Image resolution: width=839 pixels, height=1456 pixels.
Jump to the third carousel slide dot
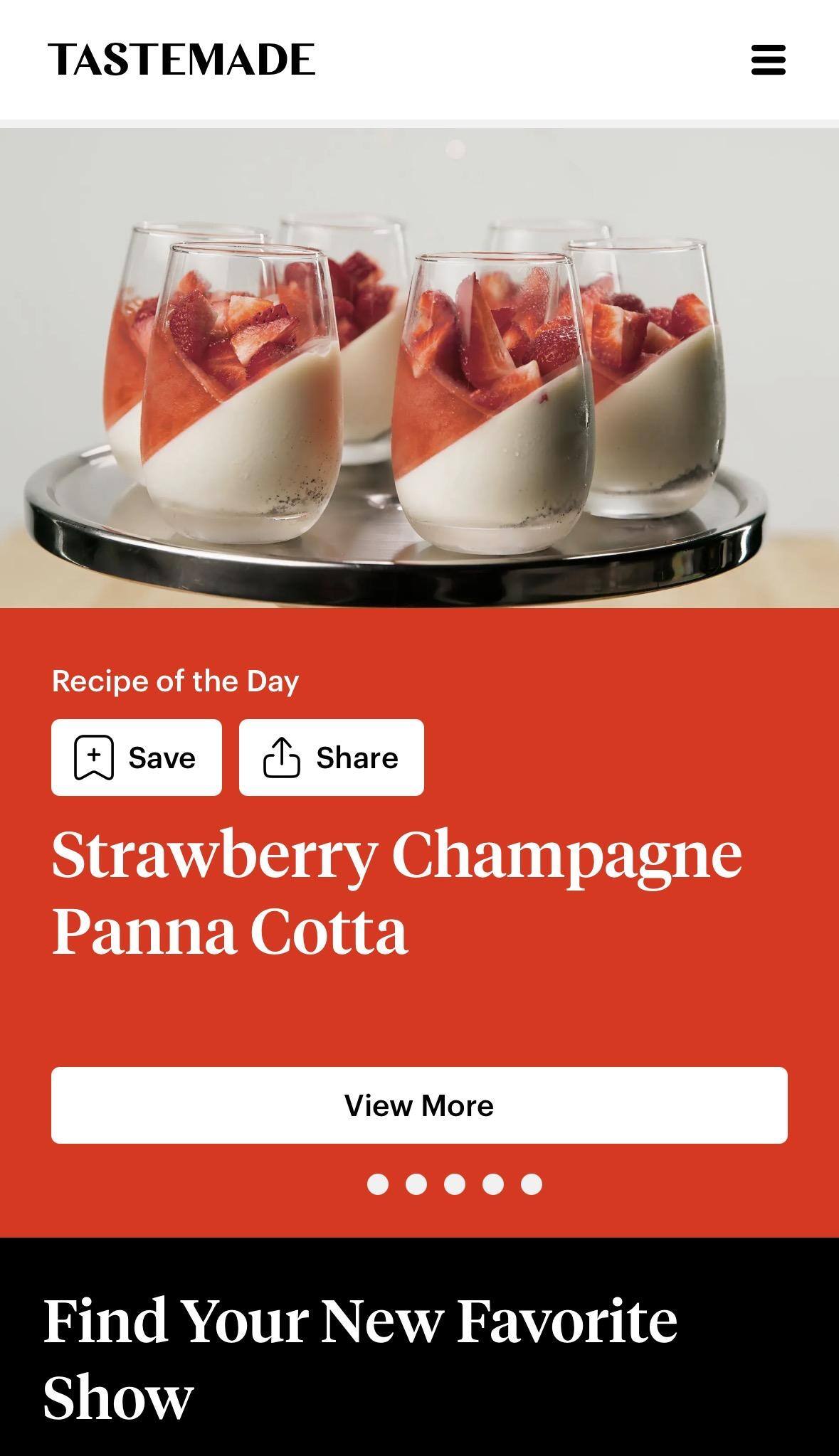455,1184
